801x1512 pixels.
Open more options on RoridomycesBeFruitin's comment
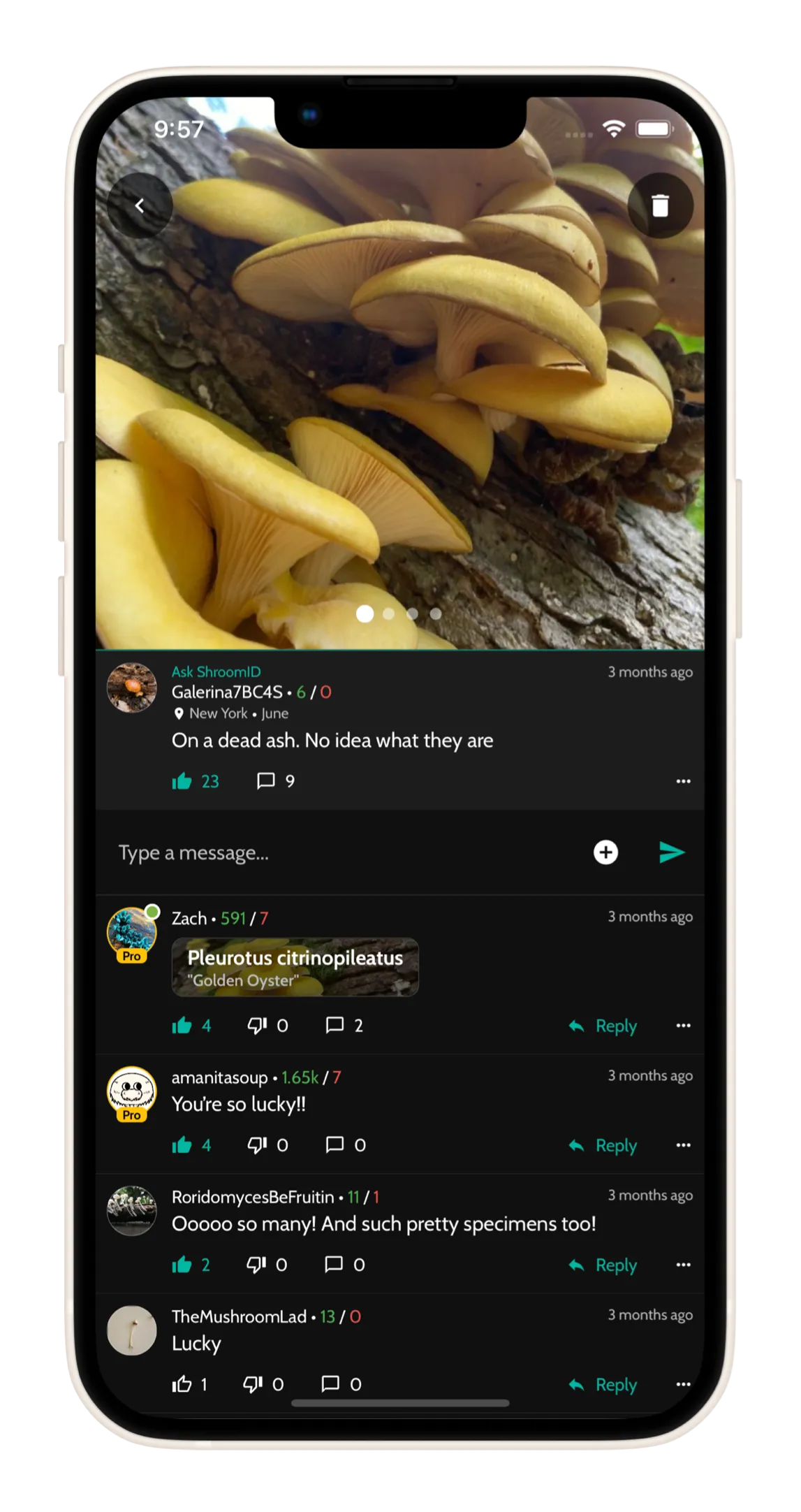pos(683,1265)
